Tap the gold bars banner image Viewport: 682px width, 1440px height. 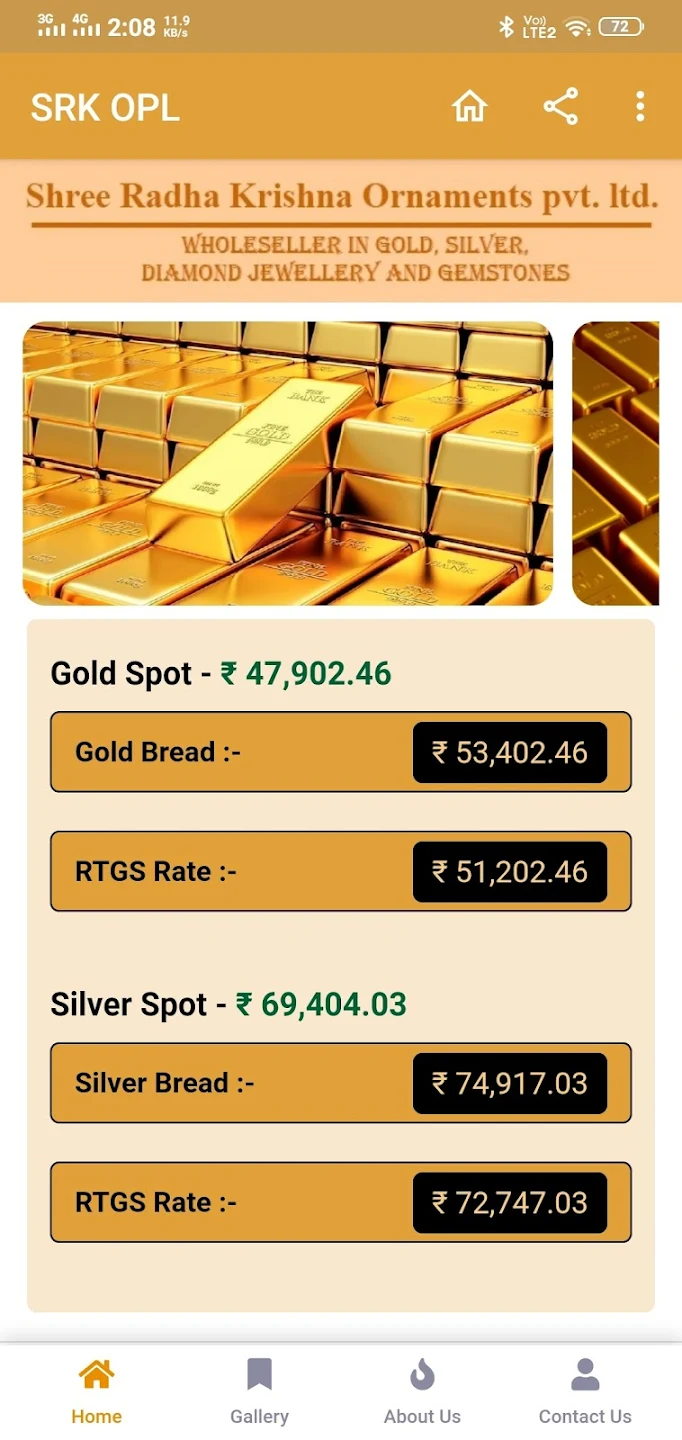(x=288, y=463)
